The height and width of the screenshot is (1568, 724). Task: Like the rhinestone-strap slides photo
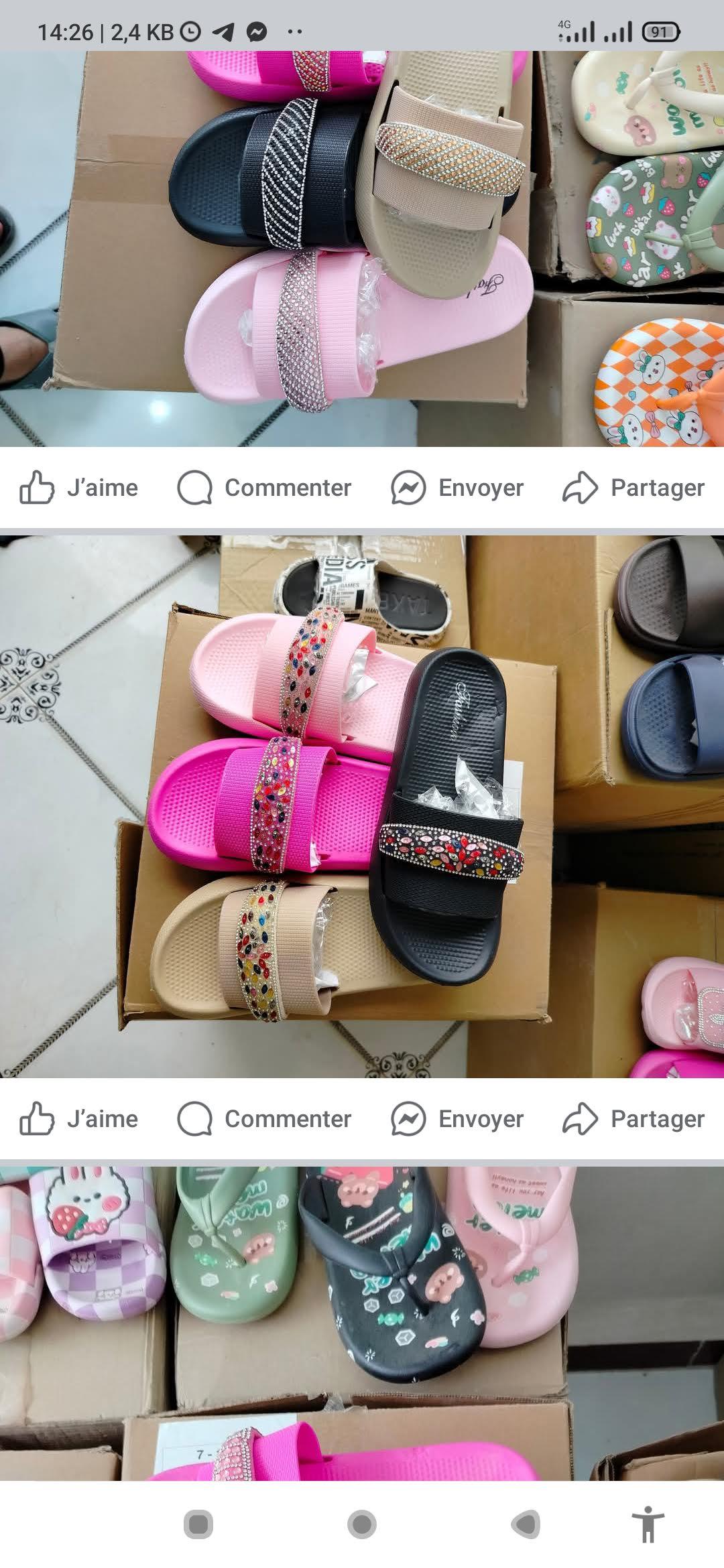coord(79,488)
